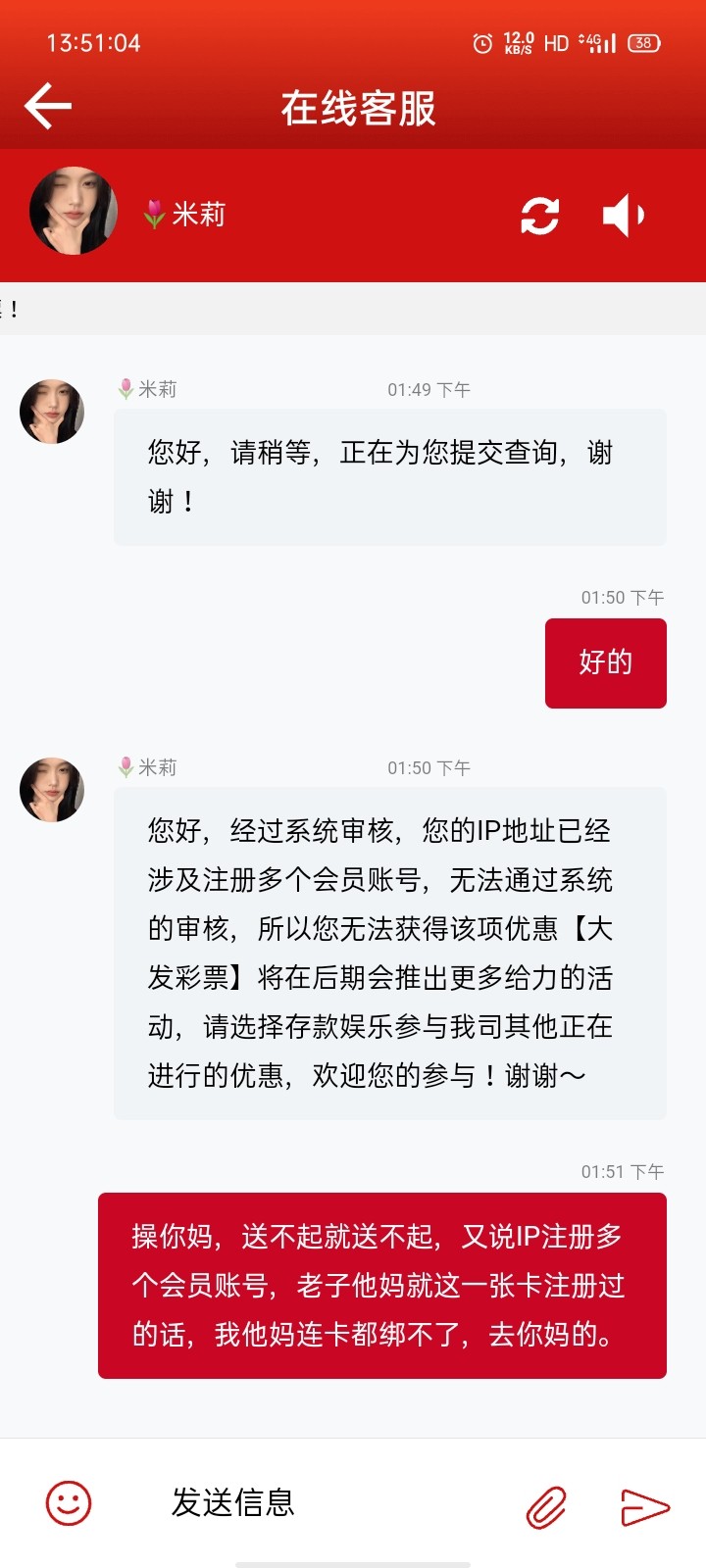This screenshot has width=706, height=1568.
Task: Send the message with the arrow icon
Action: pos(644,1507)
